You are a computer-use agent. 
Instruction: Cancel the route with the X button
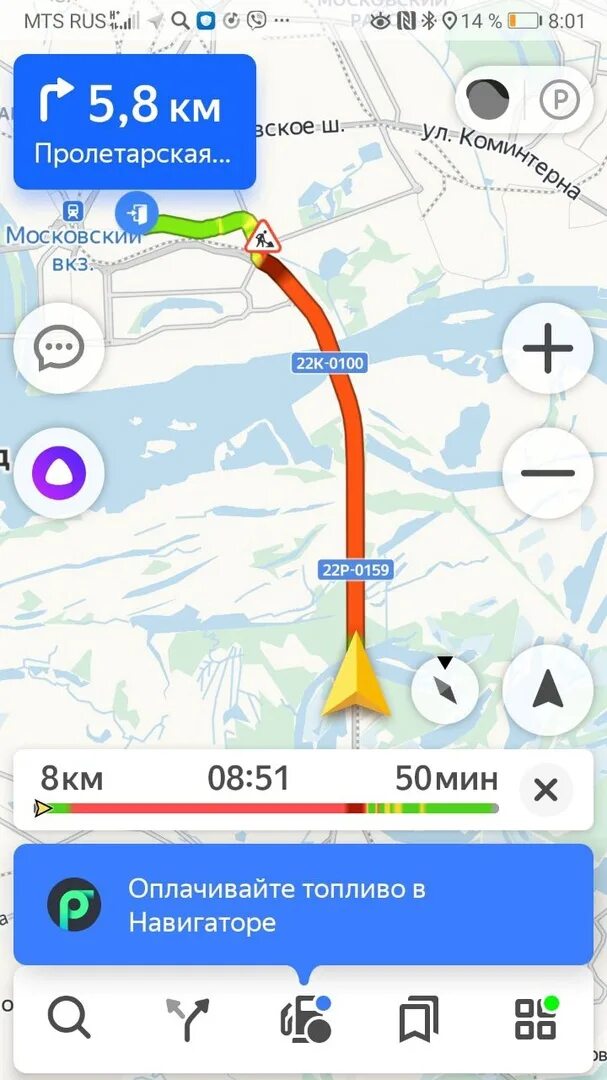[546, 791]
